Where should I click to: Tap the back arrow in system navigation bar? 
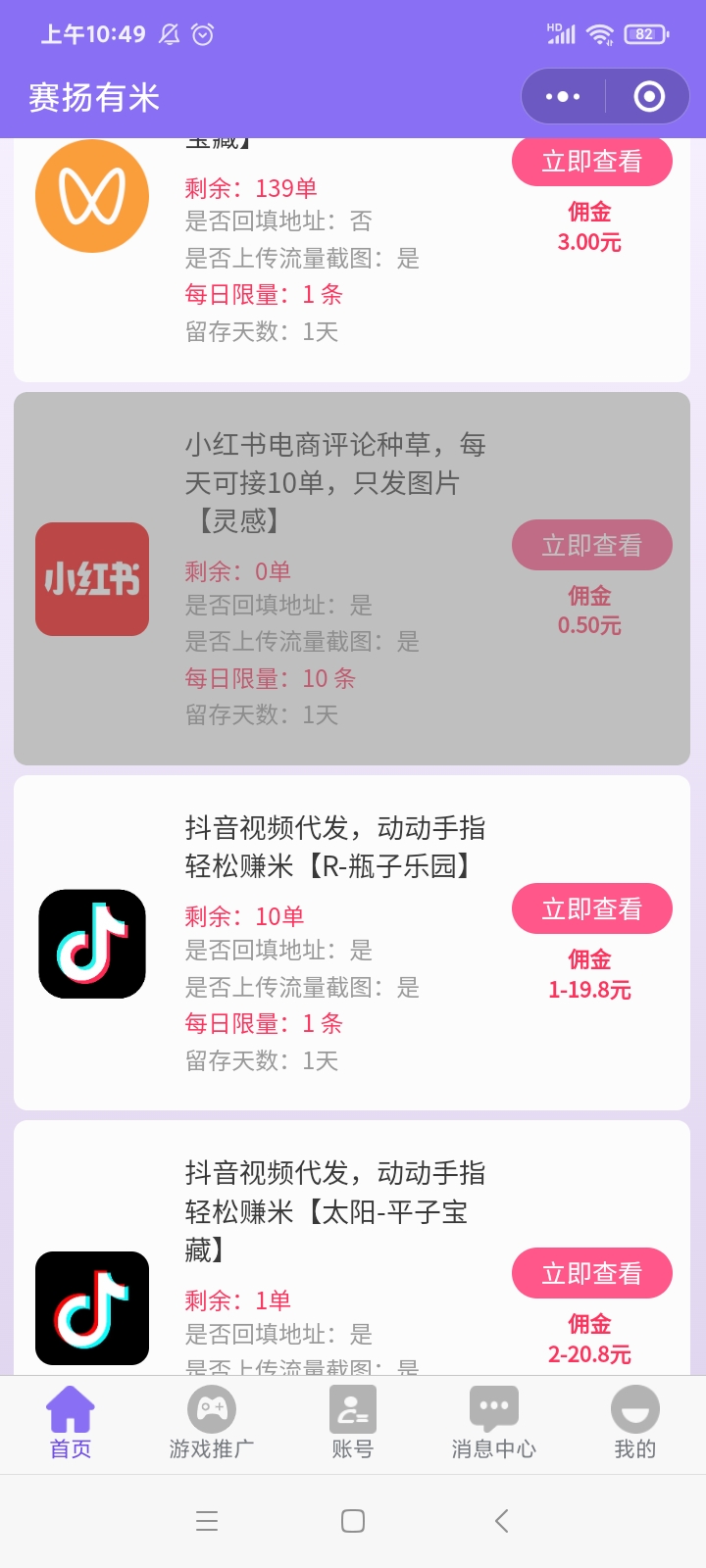pyautogui.click(x=500, y=1521)
